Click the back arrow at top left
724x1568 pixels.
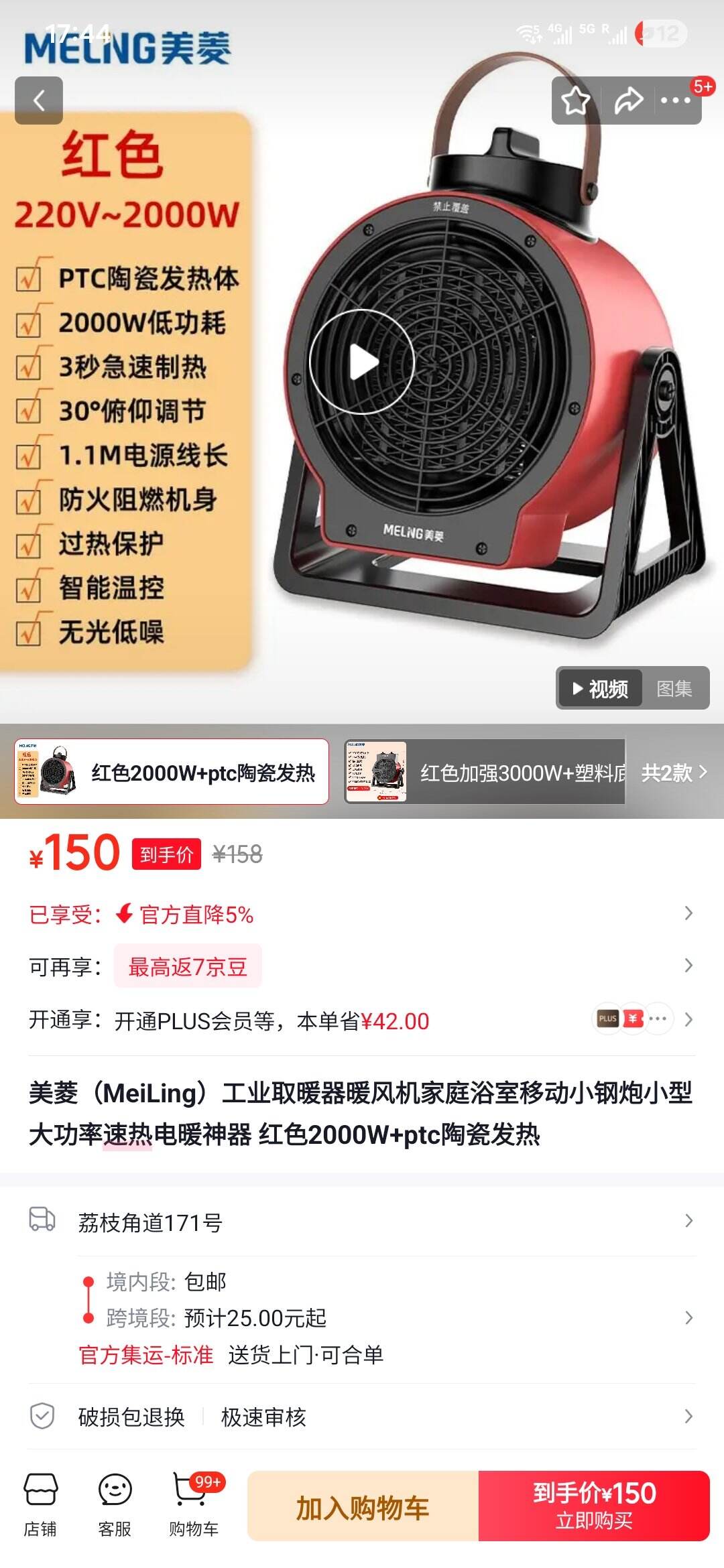click(x=38, y=102)
